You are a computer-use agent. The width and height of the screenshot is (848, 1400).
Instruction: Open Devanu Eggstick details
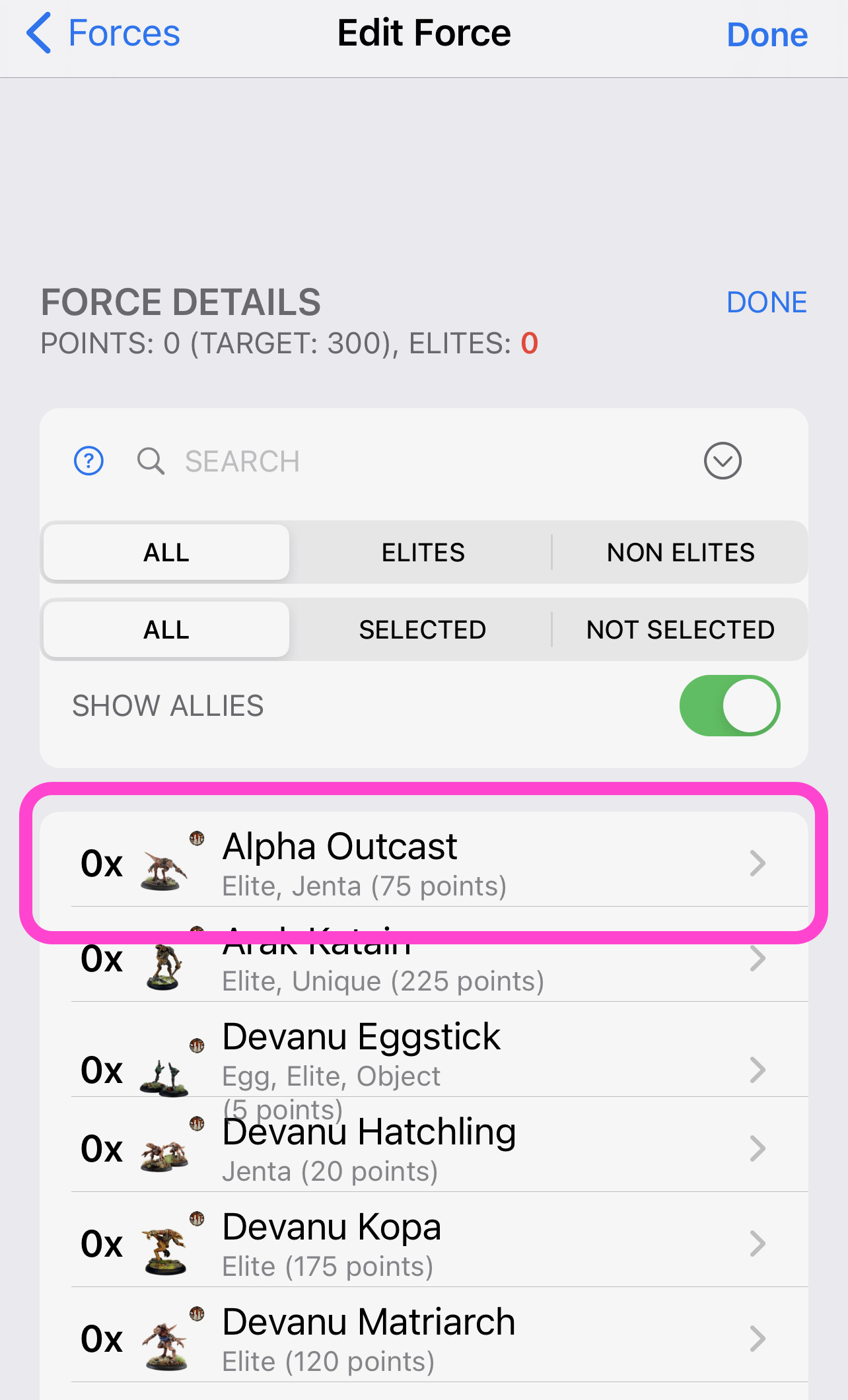[x=424, y=1050]
